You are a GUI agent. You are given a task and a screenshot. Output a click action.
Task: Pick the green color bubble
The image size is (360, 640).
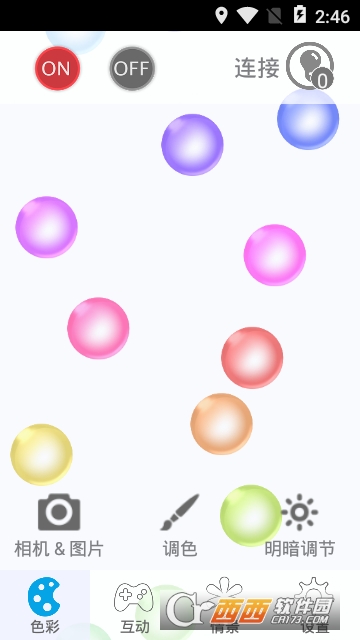coord(251,515)
